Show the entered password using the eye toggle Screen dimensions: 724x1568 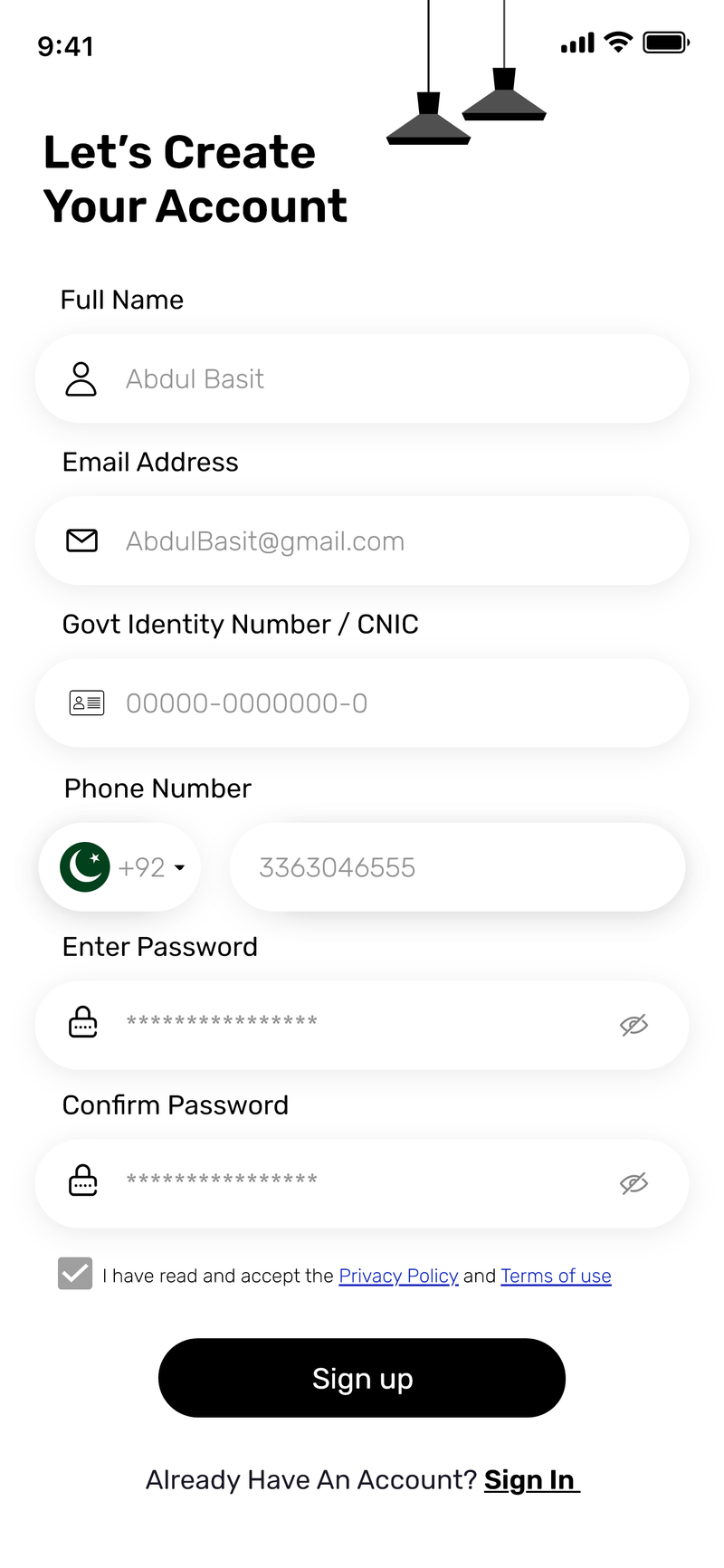point(633,1024)
